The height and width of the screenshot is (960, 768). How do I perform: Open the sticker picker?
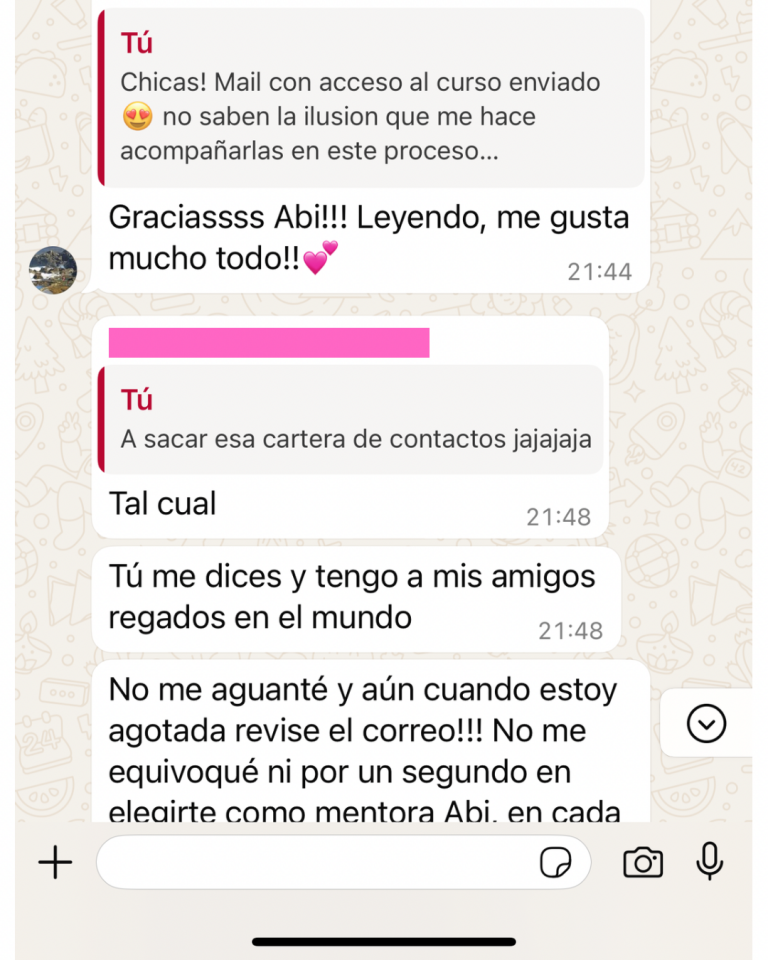coord(555,862)
